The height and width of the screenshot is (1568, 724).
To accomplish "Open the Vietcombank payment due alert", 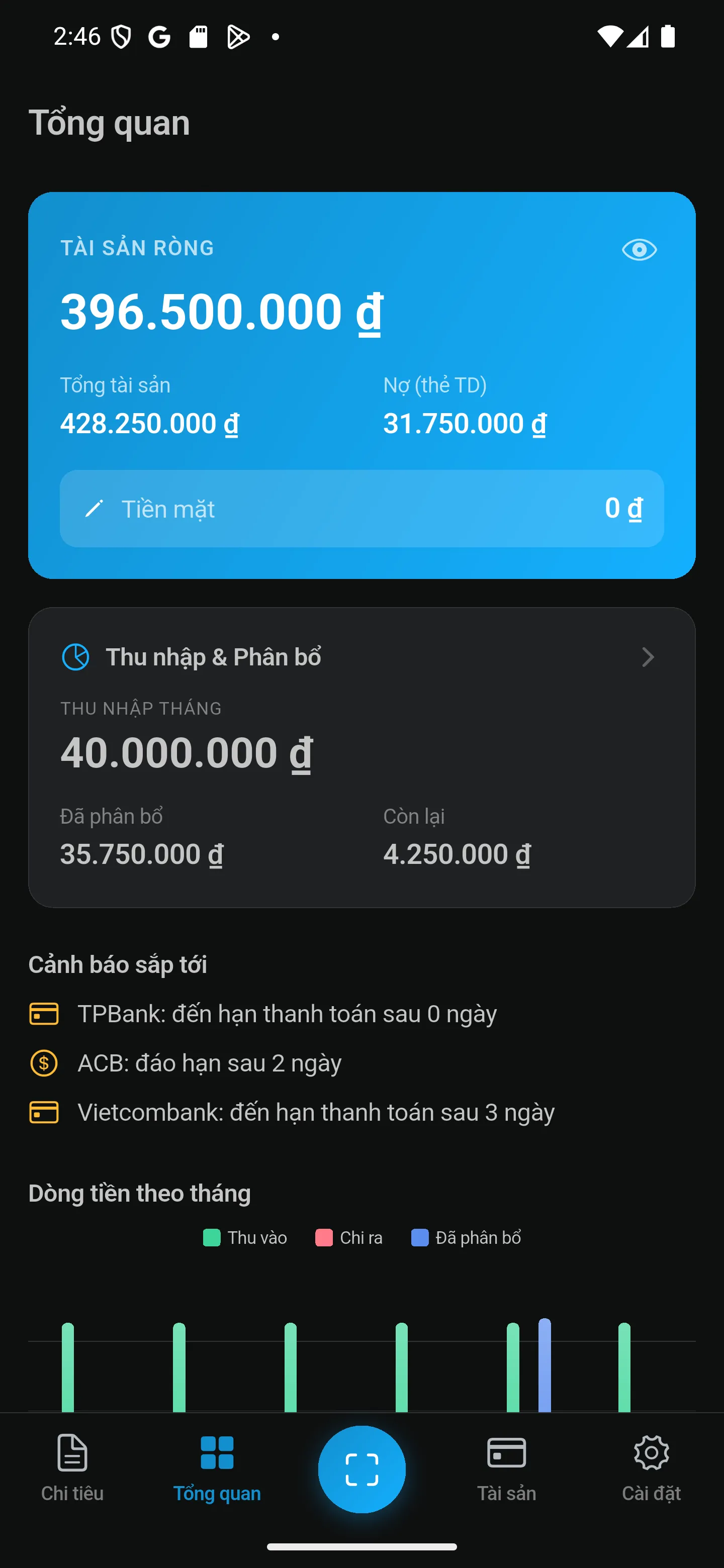I will pyautogui.click(x=292, y=1112).
